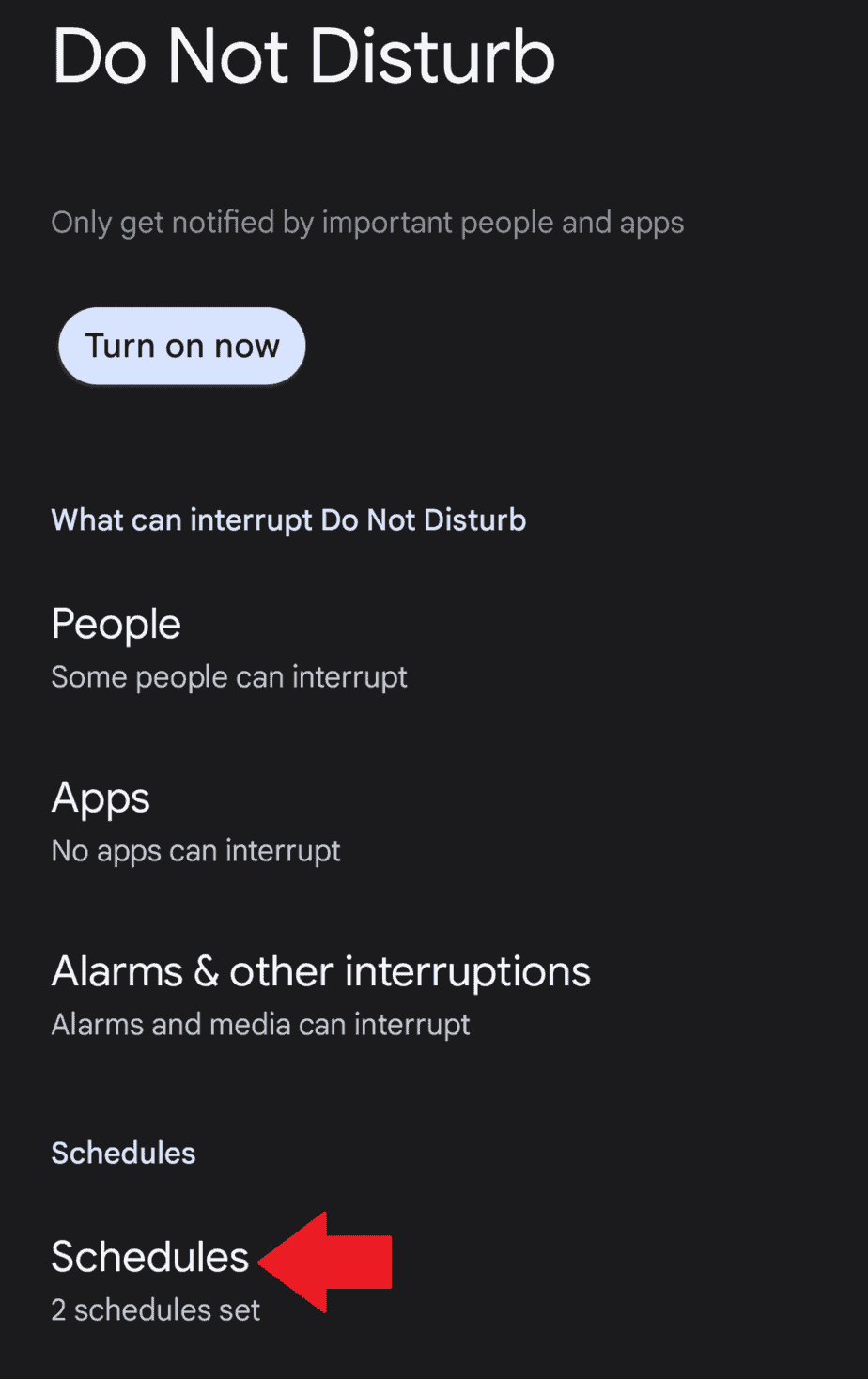868x1379 pixels.
Task: Select What can interrupt Do Not Disturb header
Action: pos(288,519)
